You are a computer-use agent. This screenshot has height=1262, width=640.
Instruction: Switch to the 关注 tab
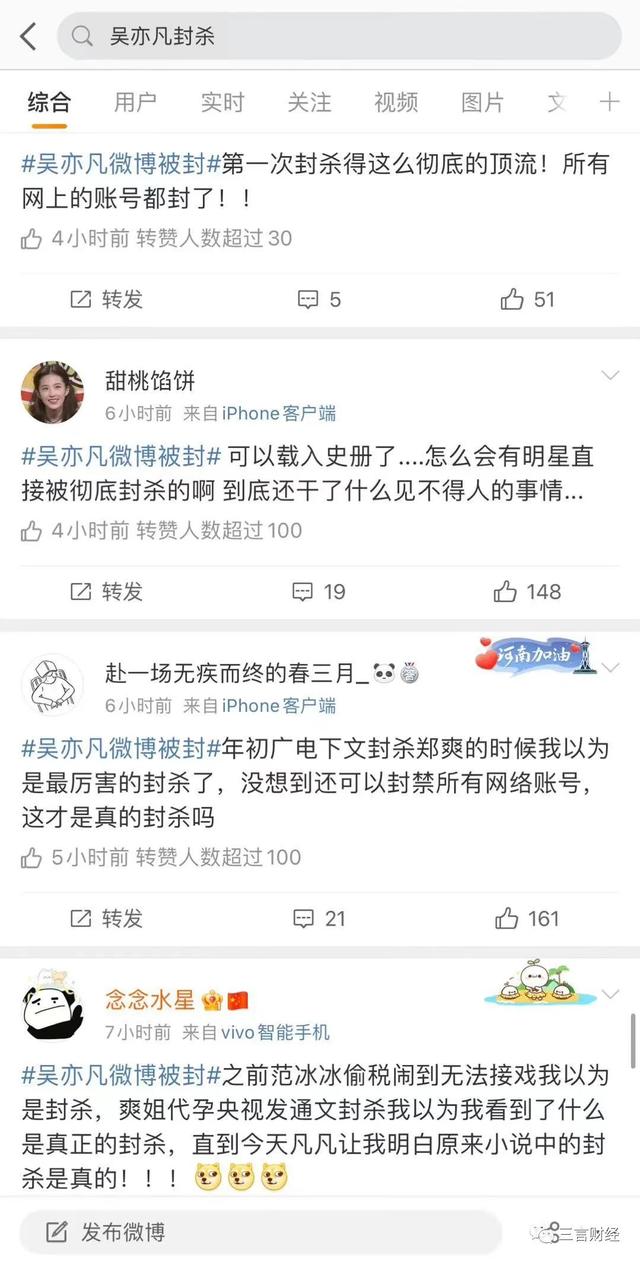coord(309,102)
